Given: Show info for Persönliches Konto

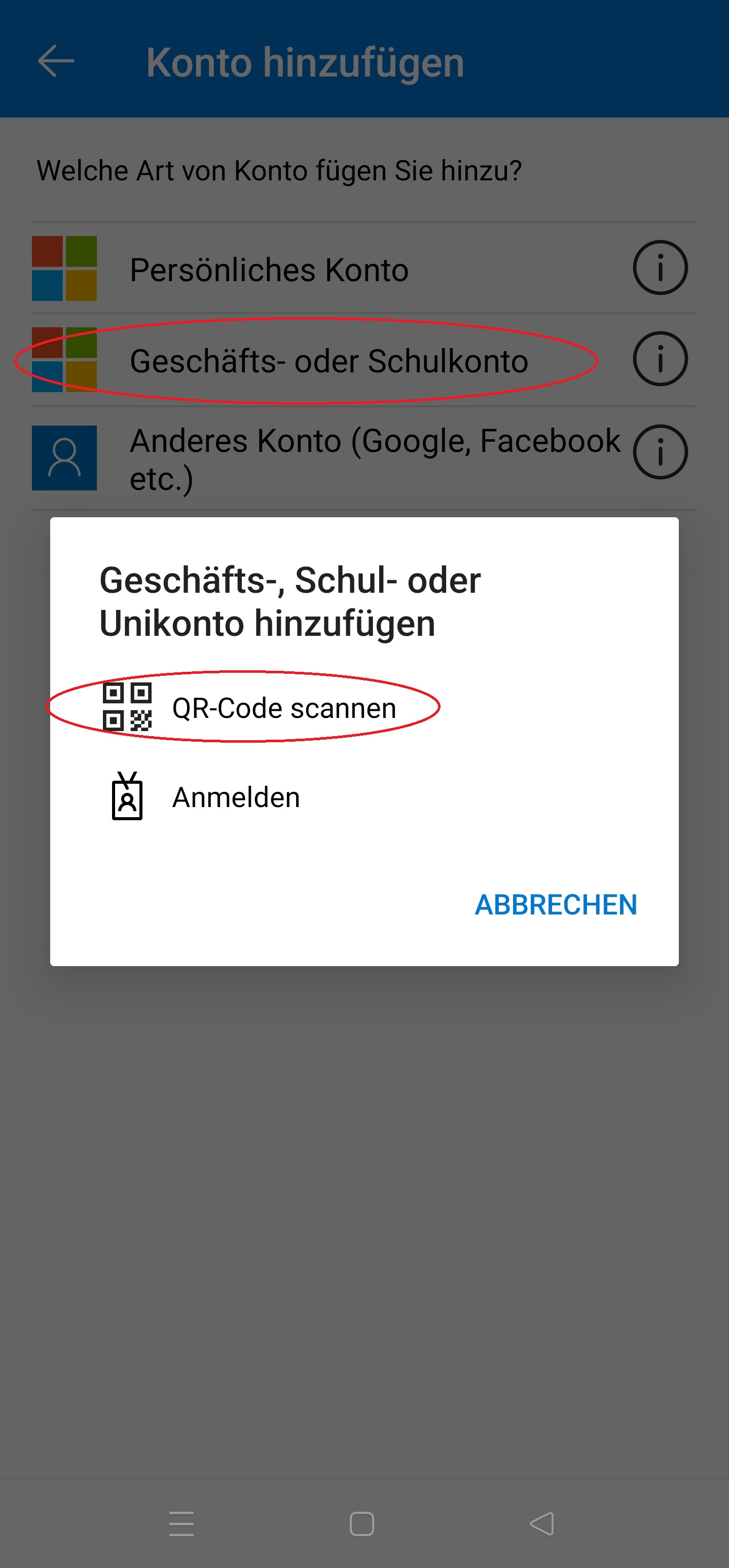Looking at the screenshot, I should point(660,268).
